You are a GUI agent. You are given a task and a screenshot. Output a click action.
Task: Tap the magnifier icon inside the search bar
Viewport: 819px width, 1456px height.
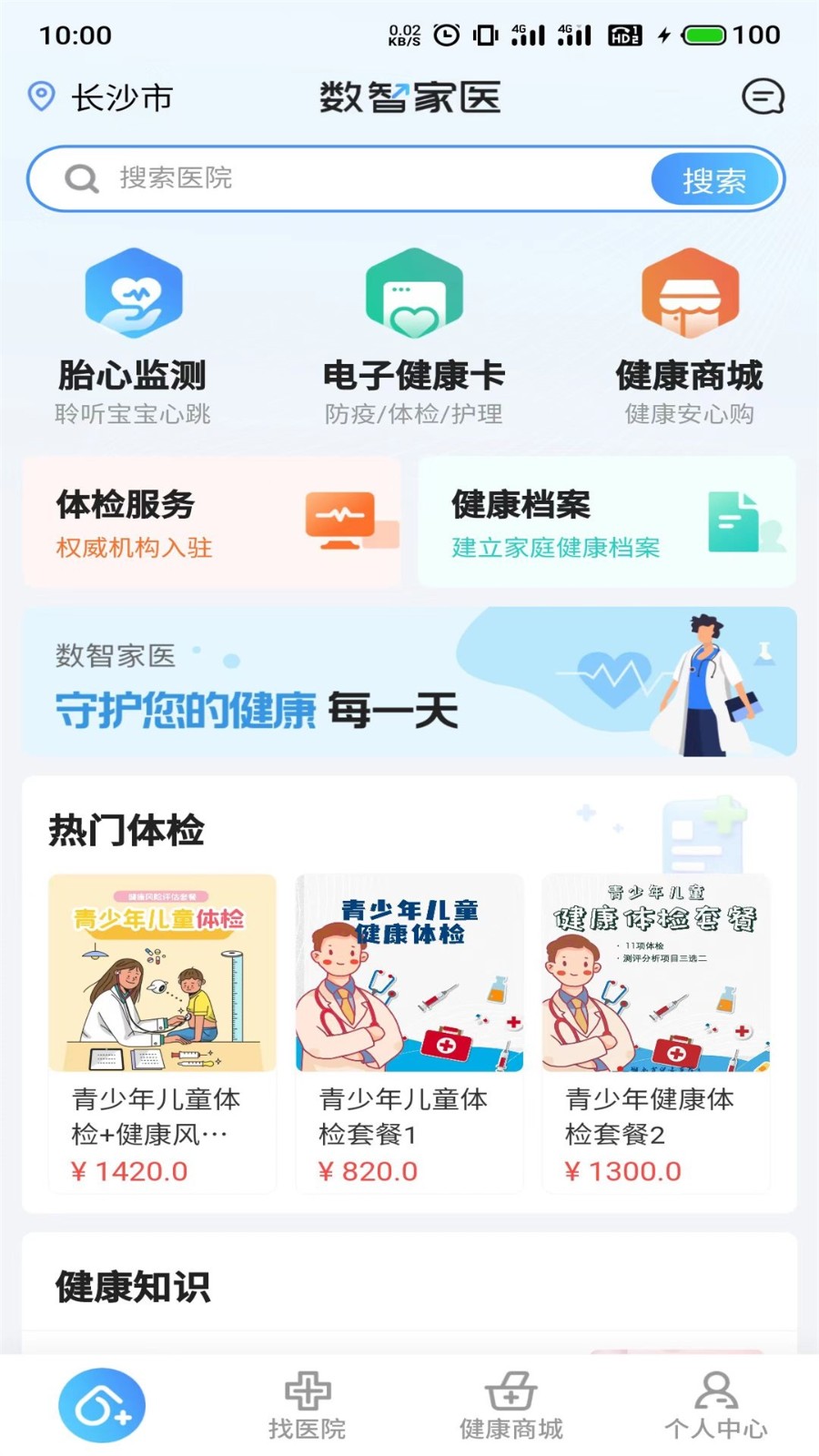coord(82,178)
